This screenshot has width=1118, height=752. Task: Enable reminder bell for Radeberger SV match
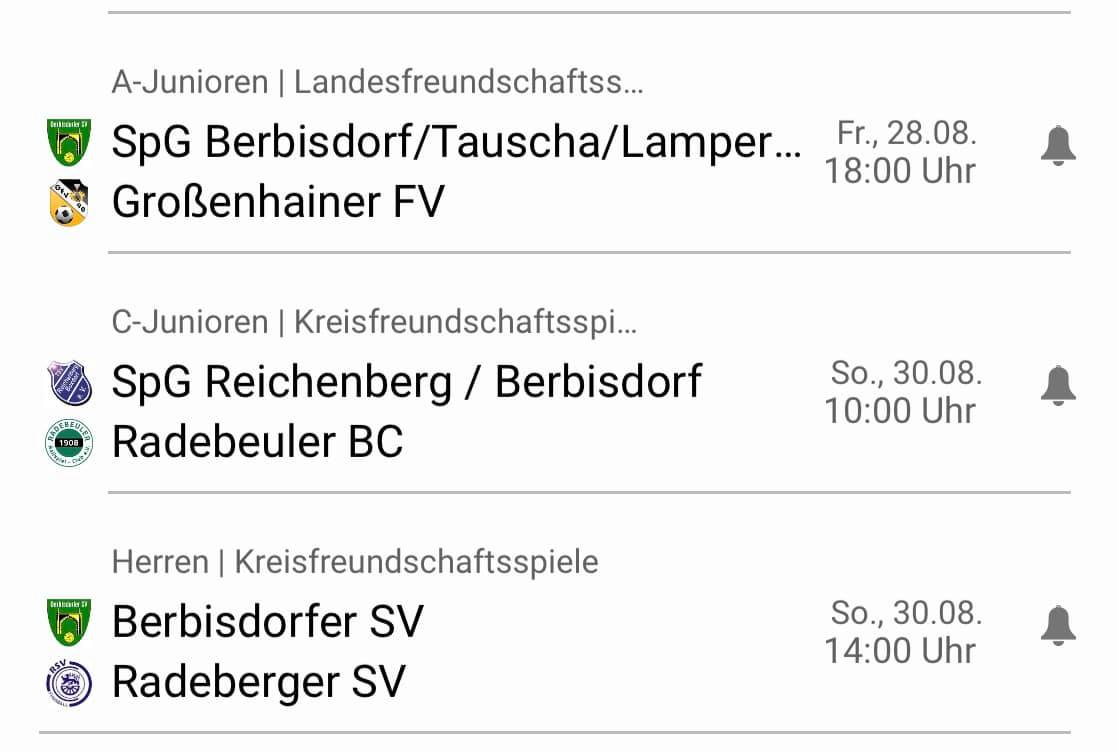1058,627
